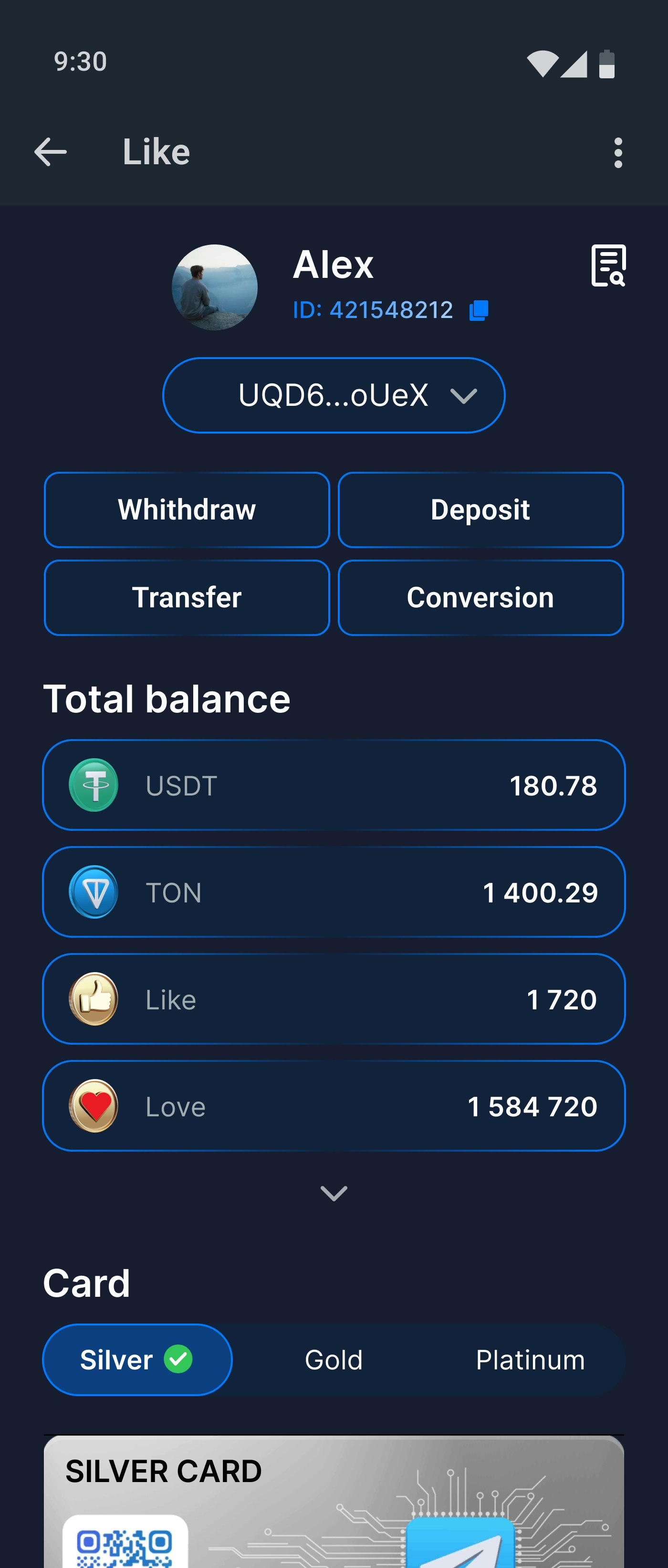Open the TON balance row
The width and height of the screenshot is (668, 1568).
pyautogui.click(x=334, y=892)
